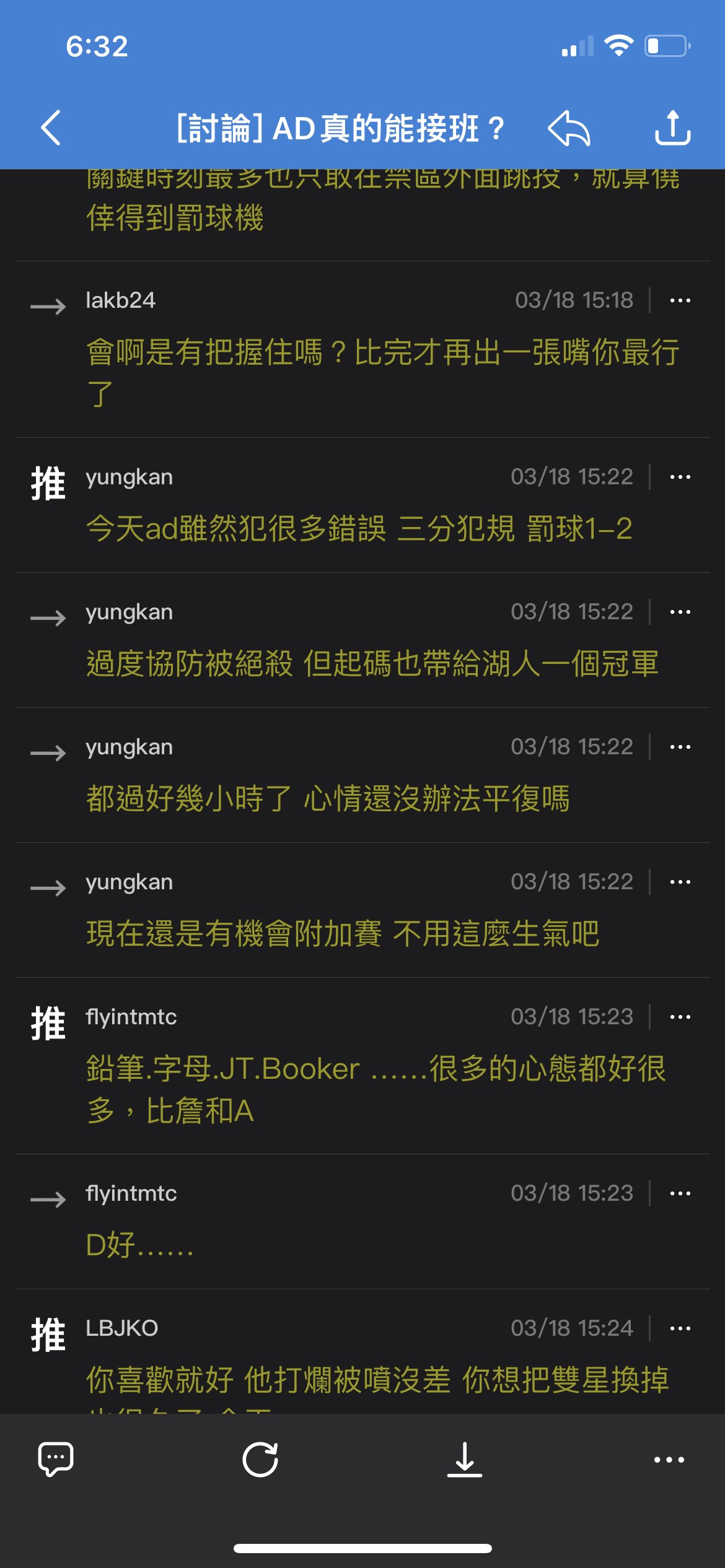This screenshot has height=1568, width=725.
Task: Open the comment bubble in the bottom bar
Action: (x=56, y=1459)
